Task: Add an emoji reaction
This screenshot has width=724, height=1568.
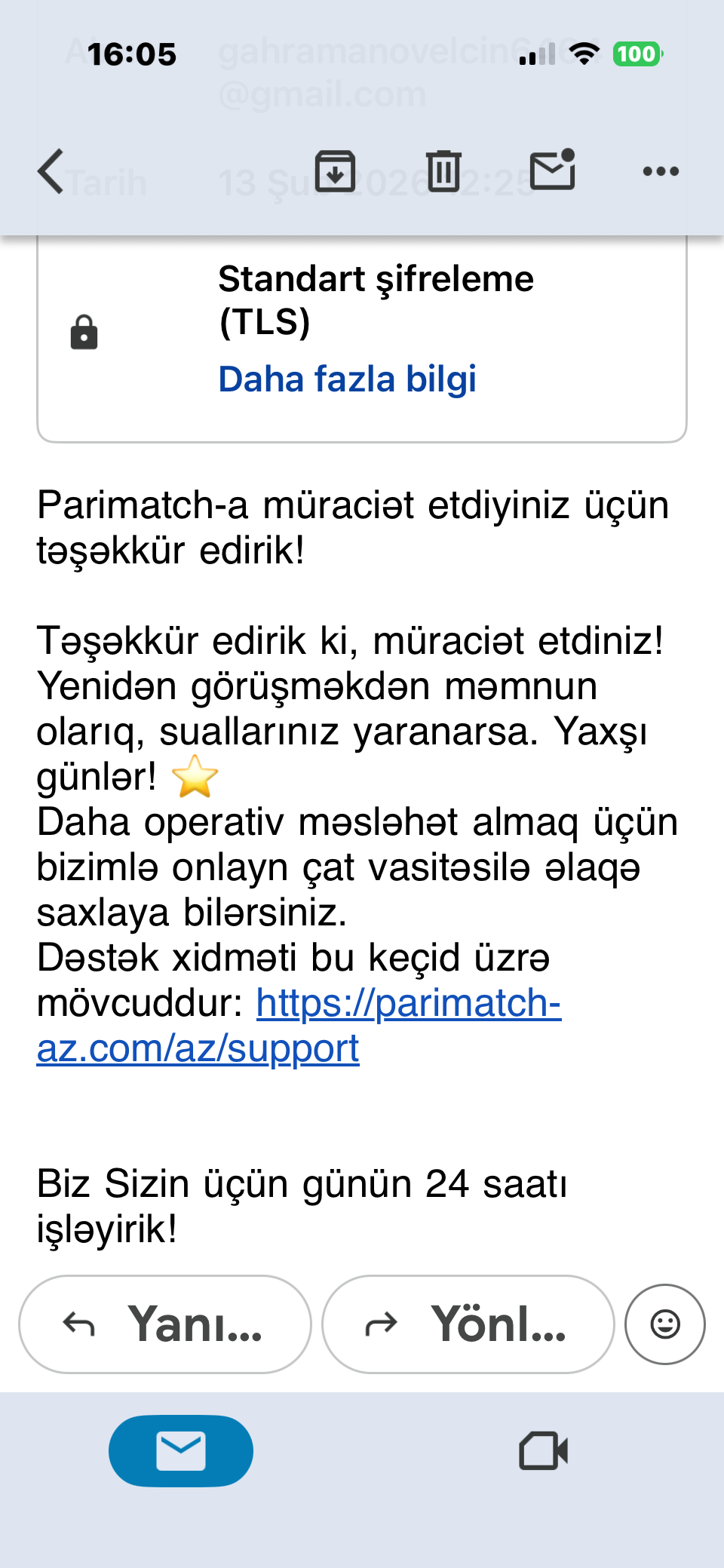Action: click(x=665, y=1324)
